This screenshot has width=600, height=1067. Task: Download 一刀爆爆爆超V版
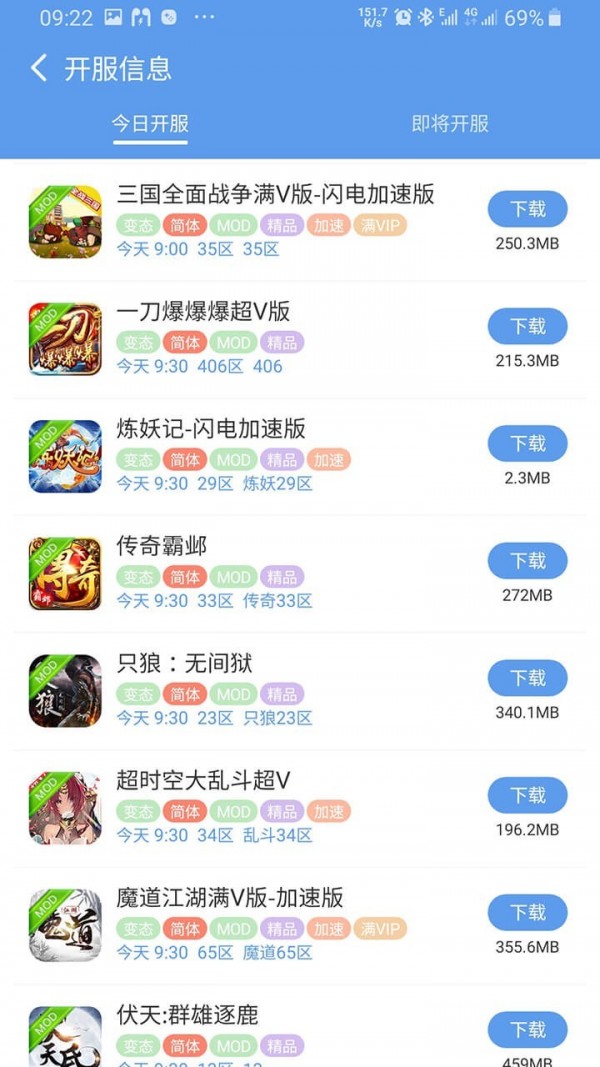coord(527,326)
